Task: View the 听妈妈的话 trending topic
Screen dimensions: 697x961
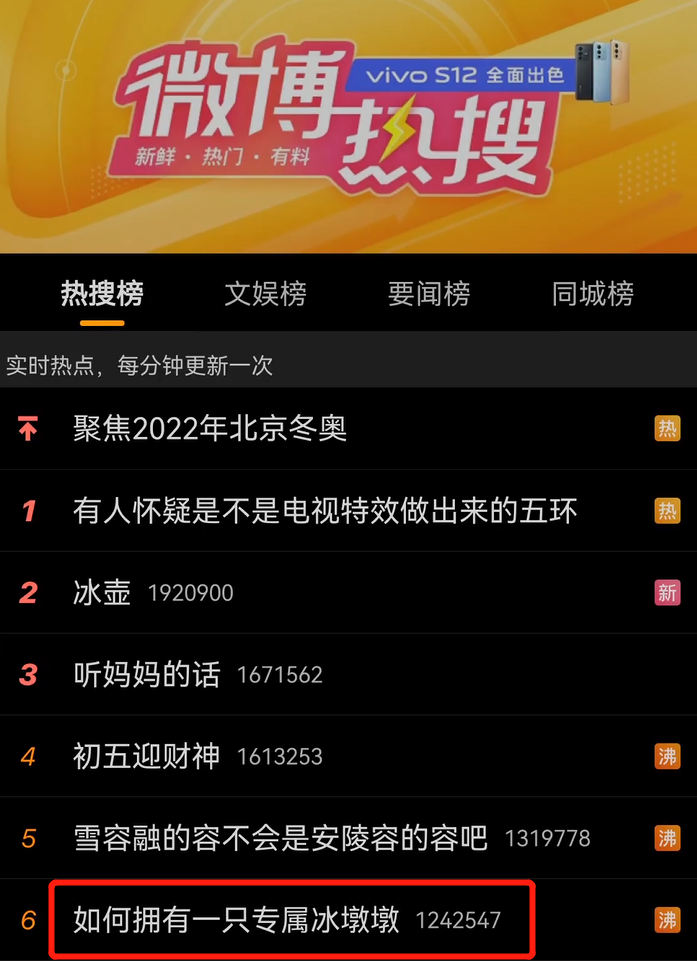Action: pos(146,675)
